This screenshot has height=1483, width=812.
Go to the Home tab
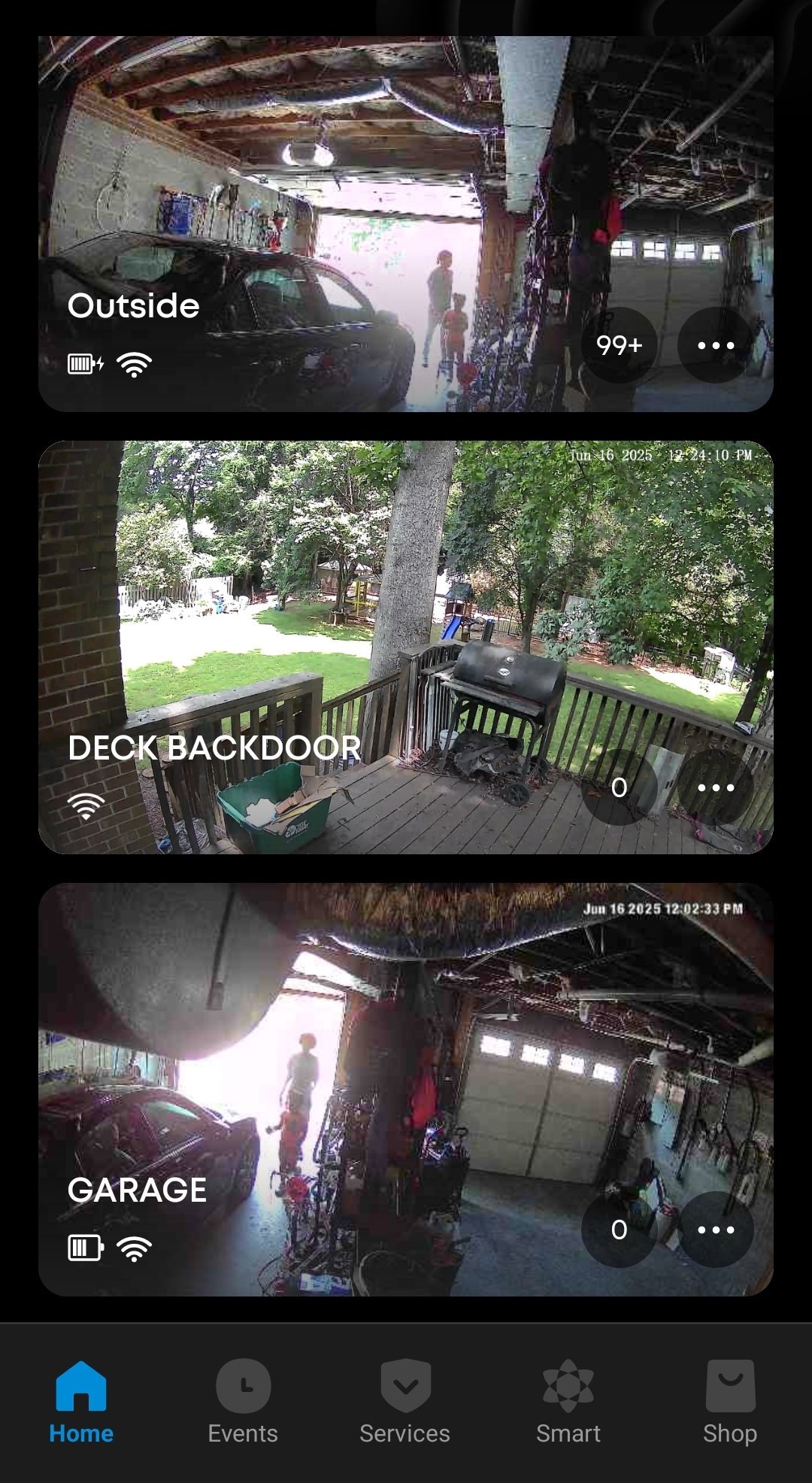81,1402
